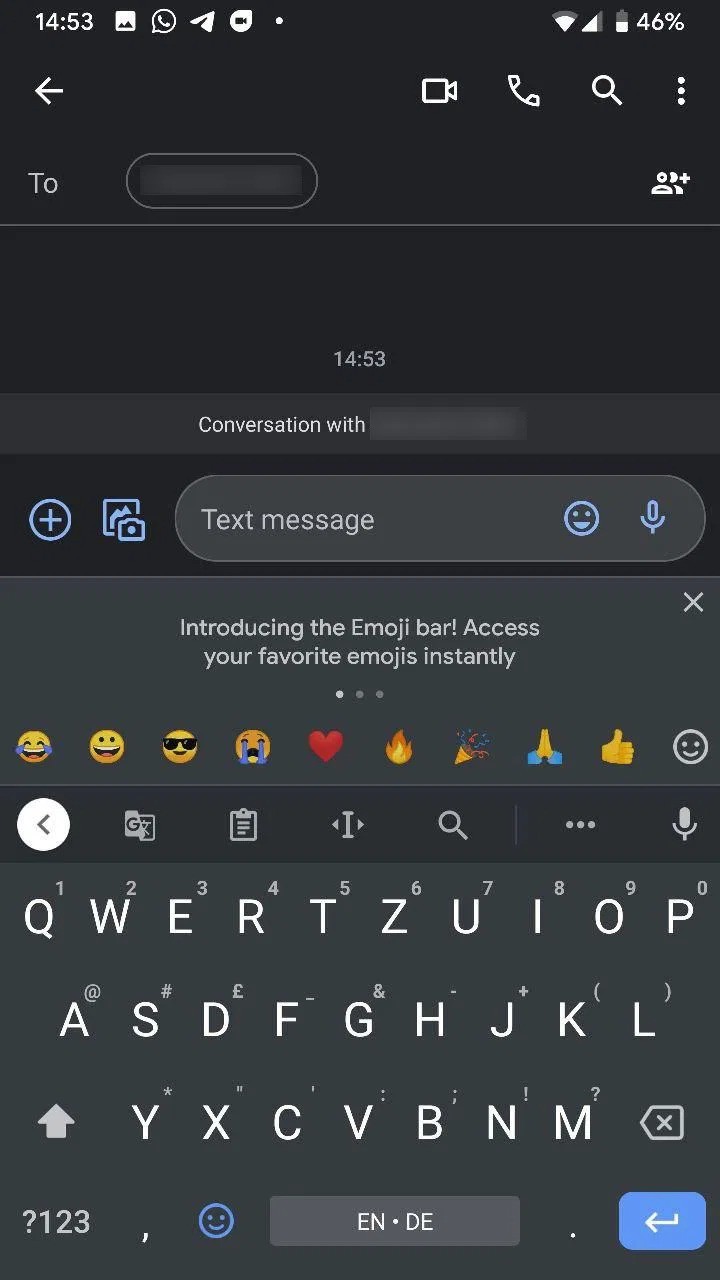Open emoji picker in message field
The width and height of the screenshot is (720, 1280).
581,518
